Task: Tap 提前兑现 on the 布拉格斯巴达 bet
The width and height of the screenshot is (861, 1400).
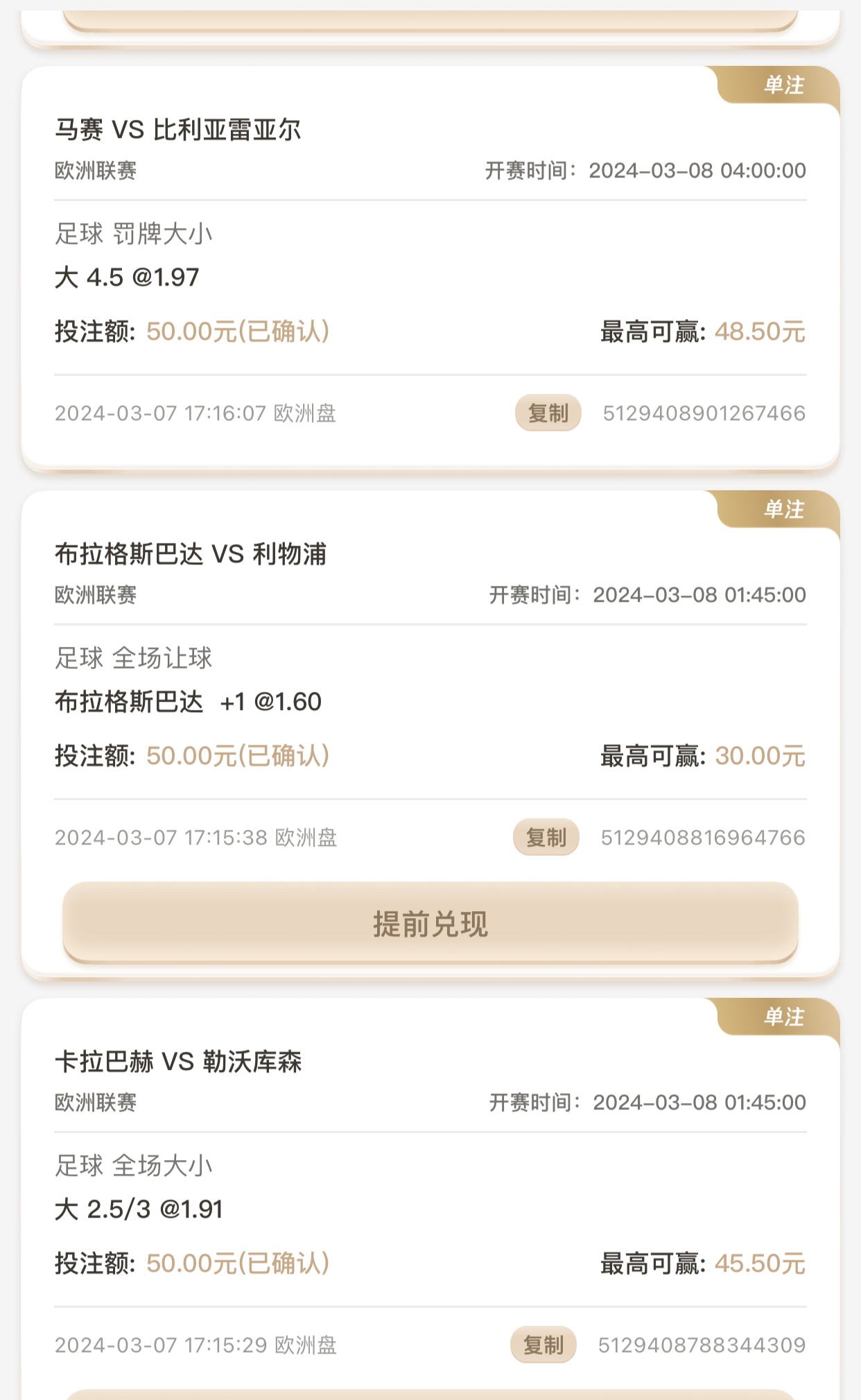Action: (x=430, y=924)
